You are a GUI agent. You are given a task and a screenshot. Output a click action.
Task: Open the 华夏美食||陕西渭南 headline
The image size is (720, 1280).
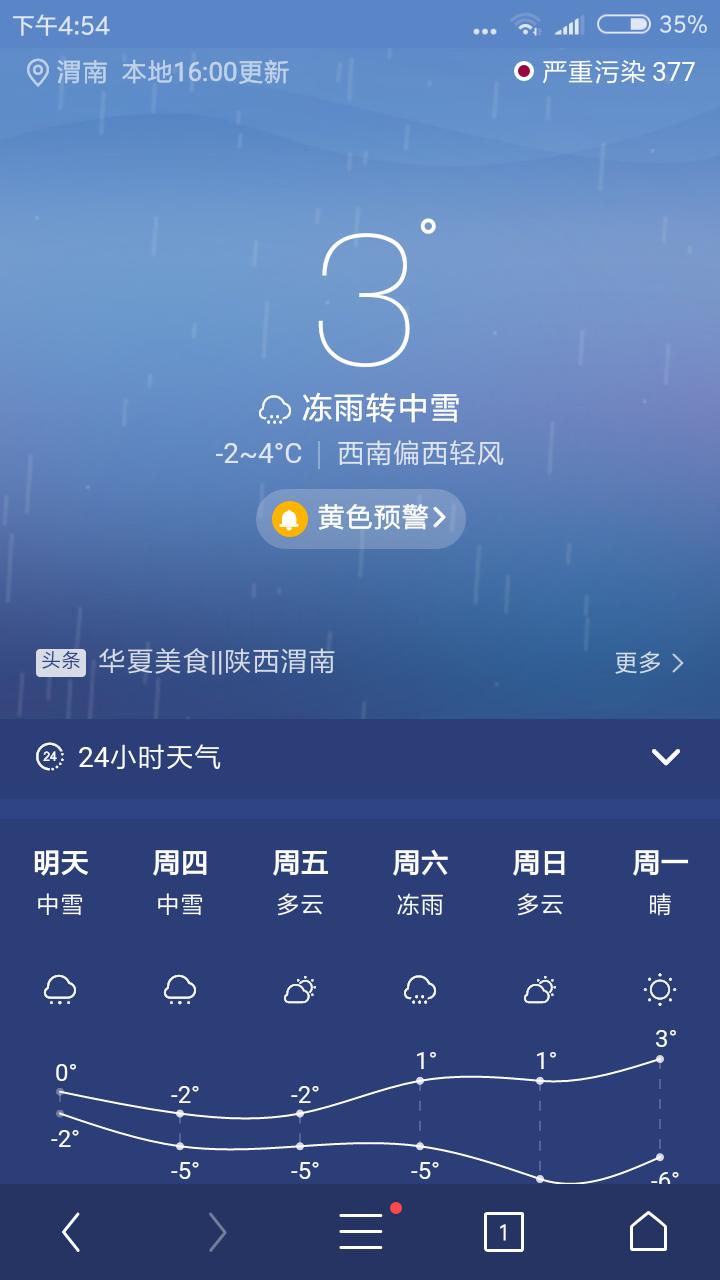(216, 662)
